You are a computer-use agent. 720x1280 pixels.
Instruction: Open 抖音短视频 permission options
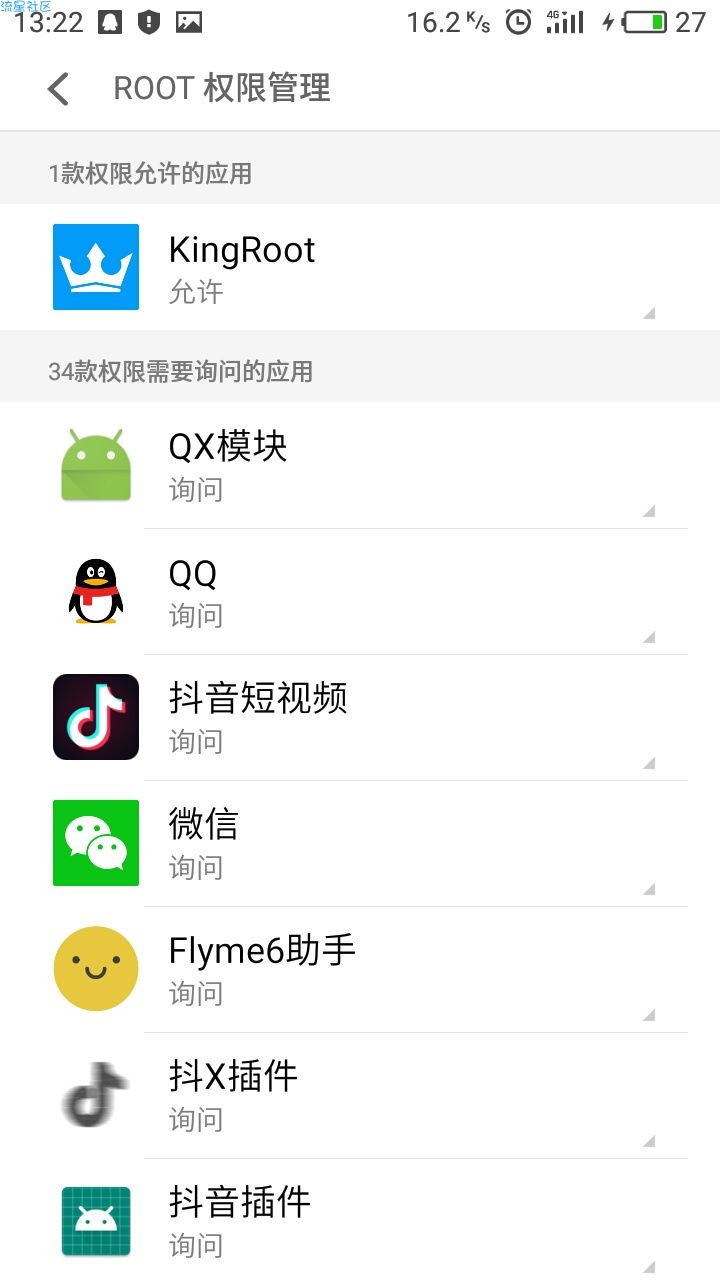(x=360, y=717)
